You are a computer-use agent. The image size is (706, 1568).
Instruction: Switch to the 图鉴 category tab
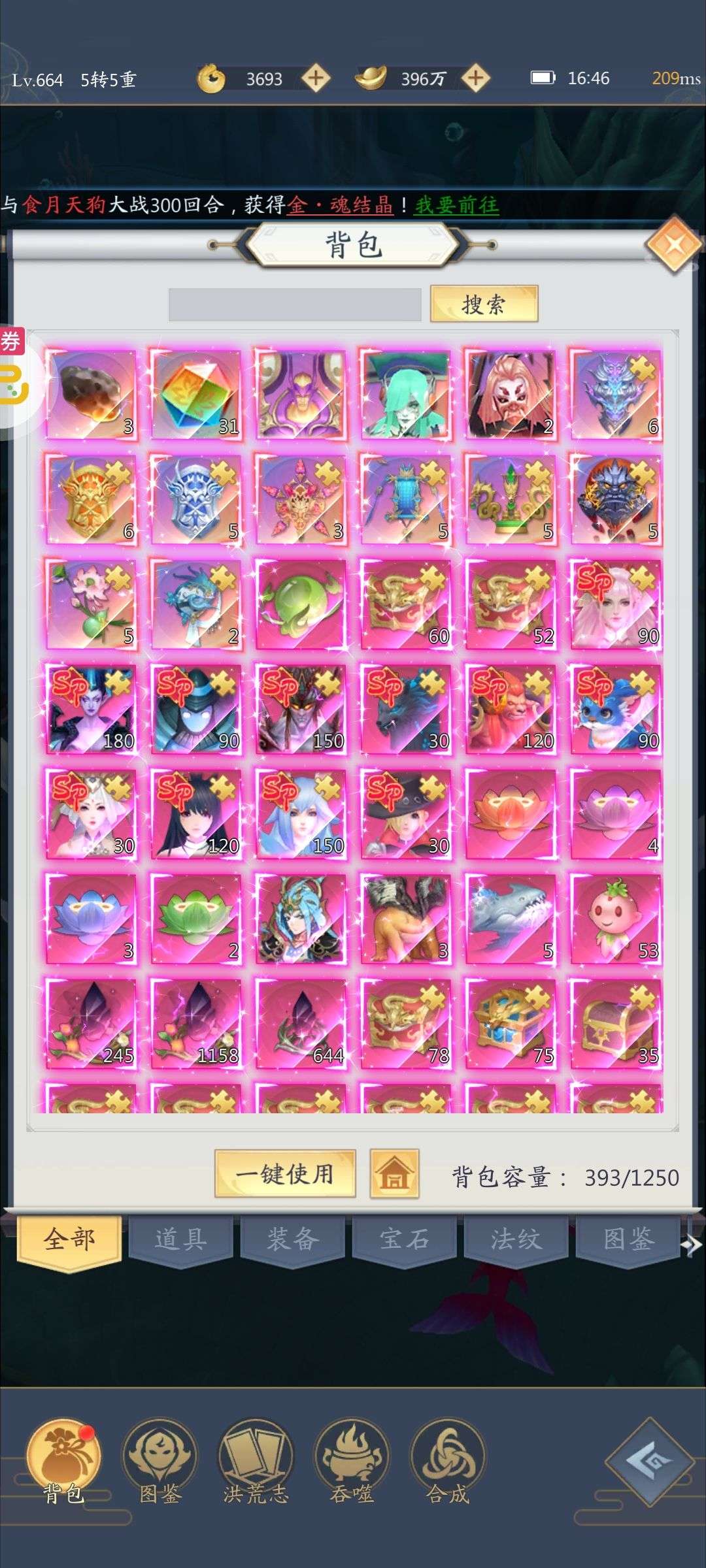(628, 1239)
